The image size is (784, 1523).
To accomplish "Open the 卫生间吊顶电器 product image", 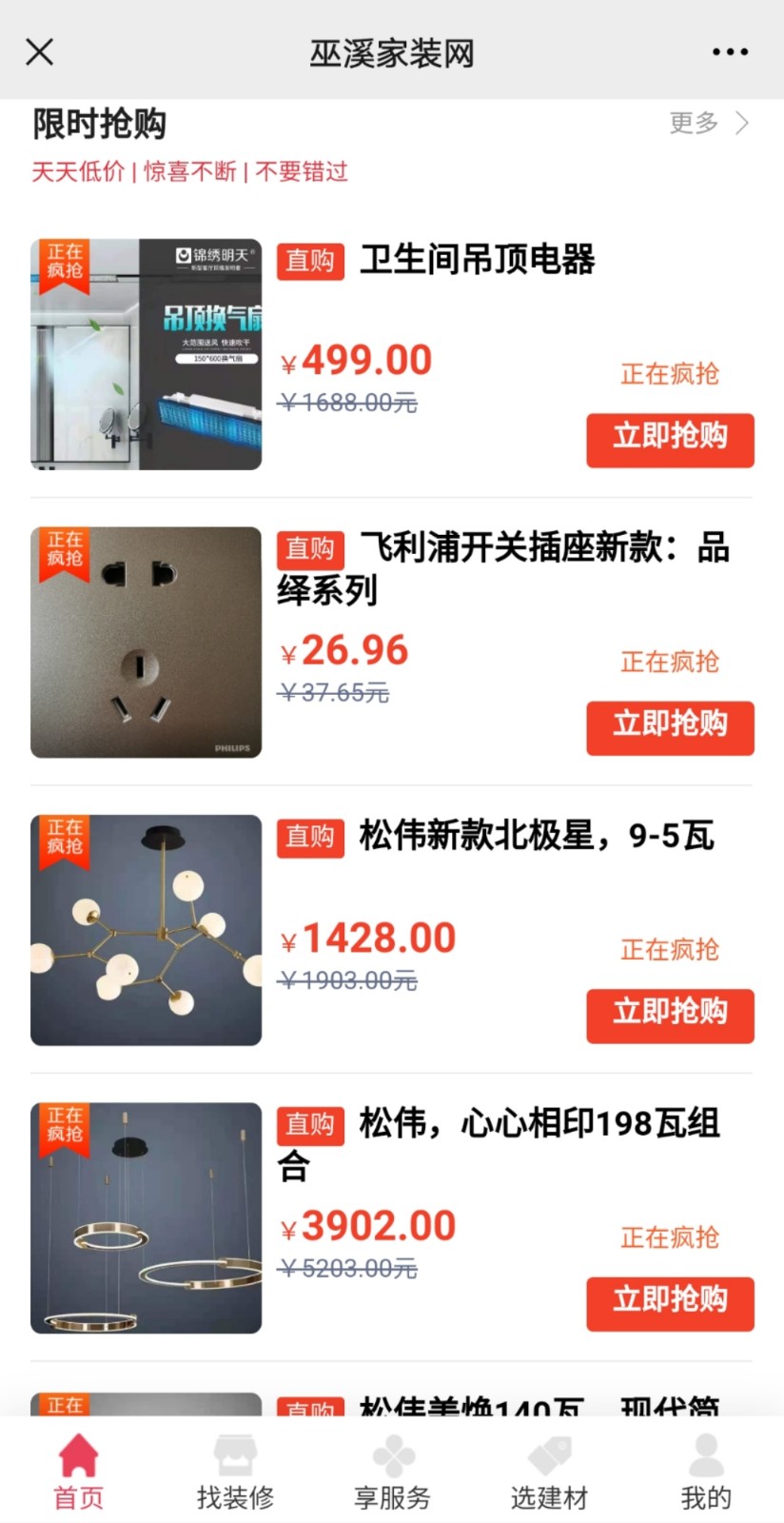I will click(x=147, y=354).
